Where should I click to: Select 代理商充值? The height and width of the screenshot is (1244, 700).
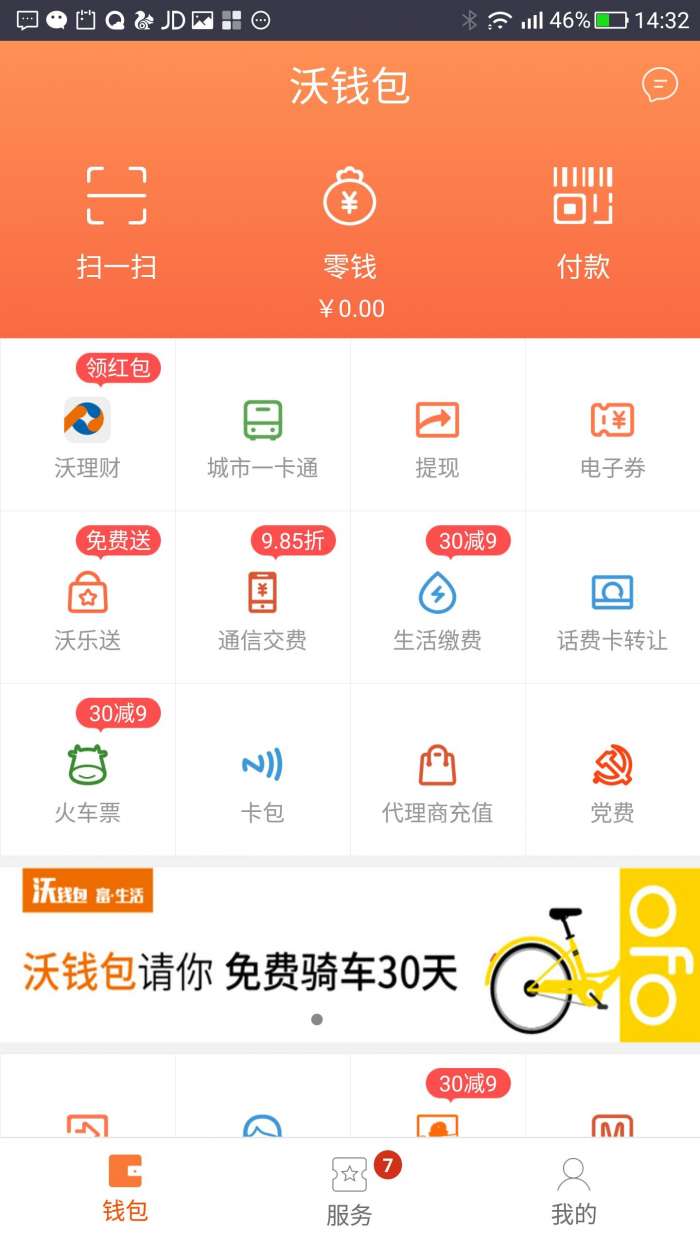[x=437, y=780]
